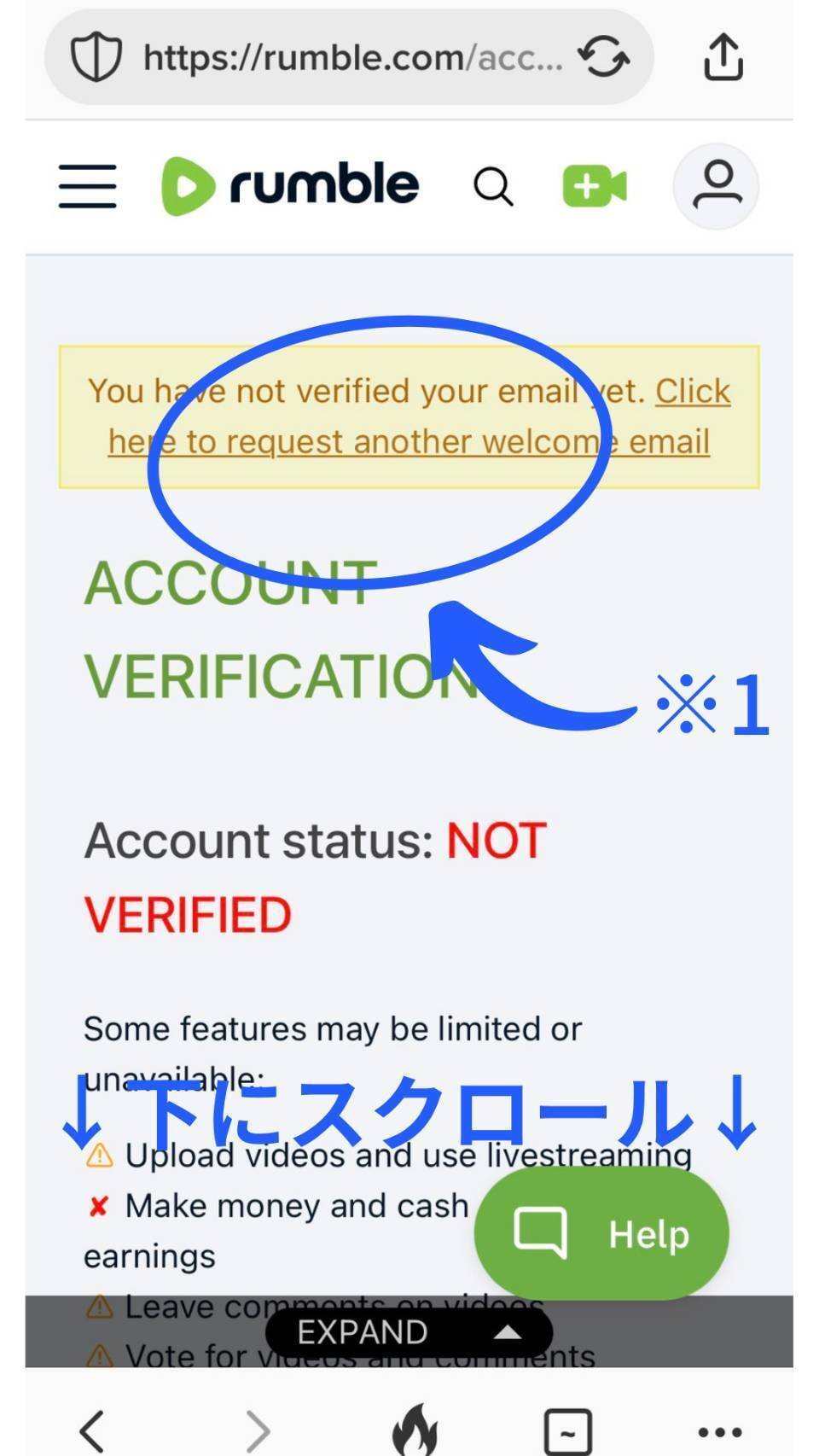Screen dimensions: 819x1456
Task: Open the browser three-dot menu
Action: coord(720,1431)
